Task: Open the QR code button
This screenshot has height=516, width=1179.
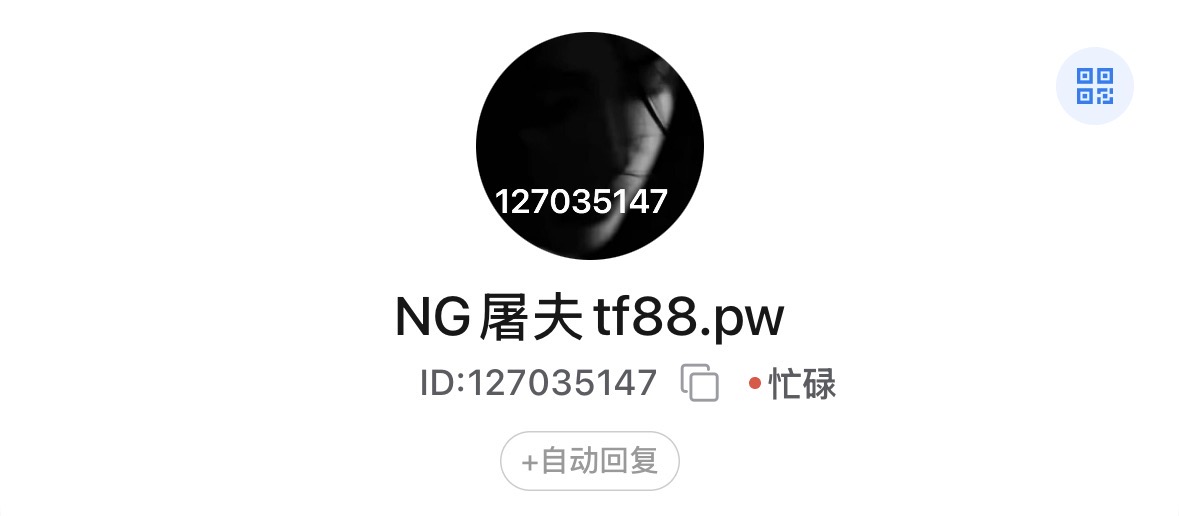Action: tap(1094, 86)
